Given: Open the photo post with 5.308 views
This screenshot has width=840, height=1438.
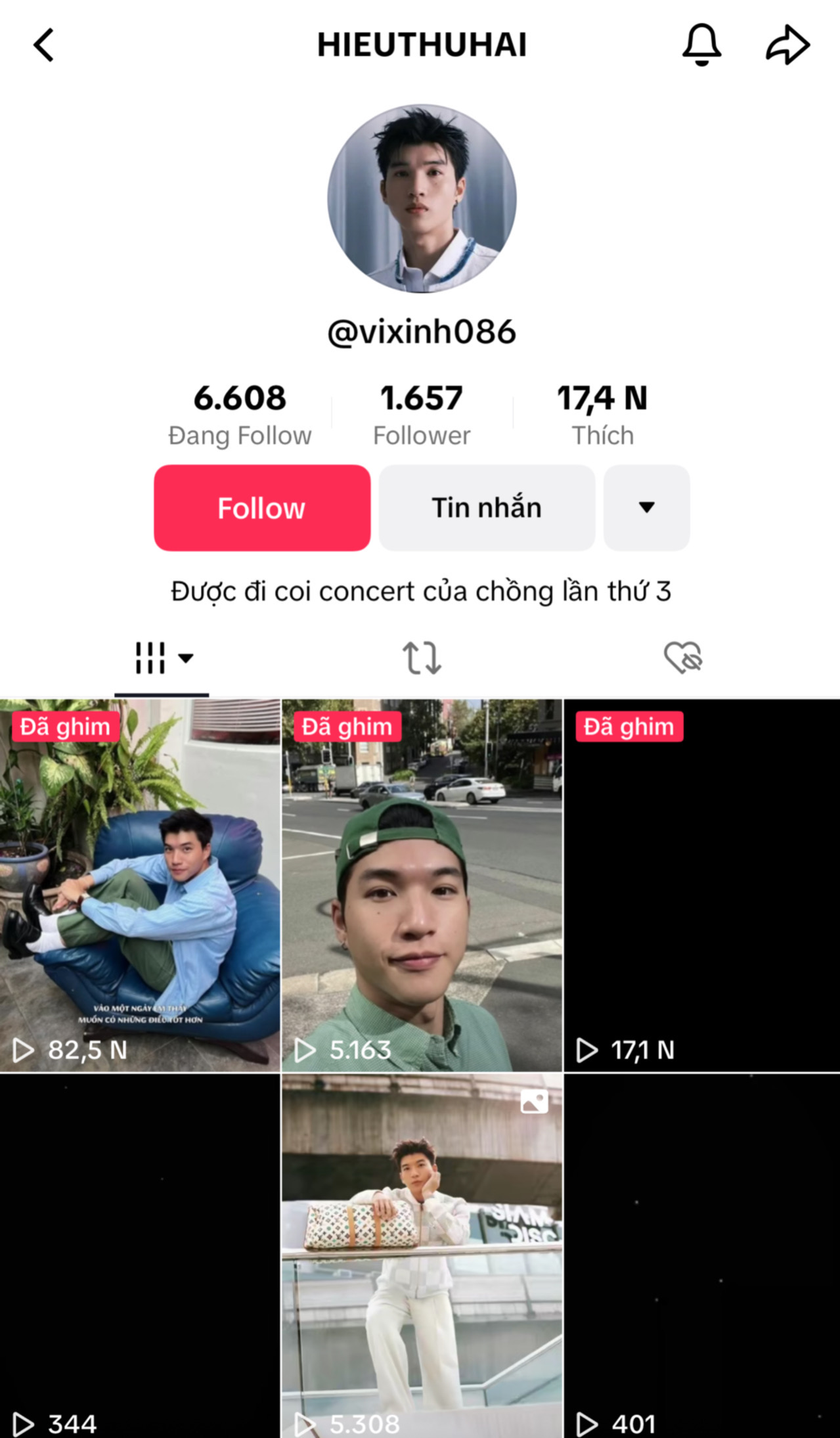Looking at the screenshot, I should pos(422,1255).
